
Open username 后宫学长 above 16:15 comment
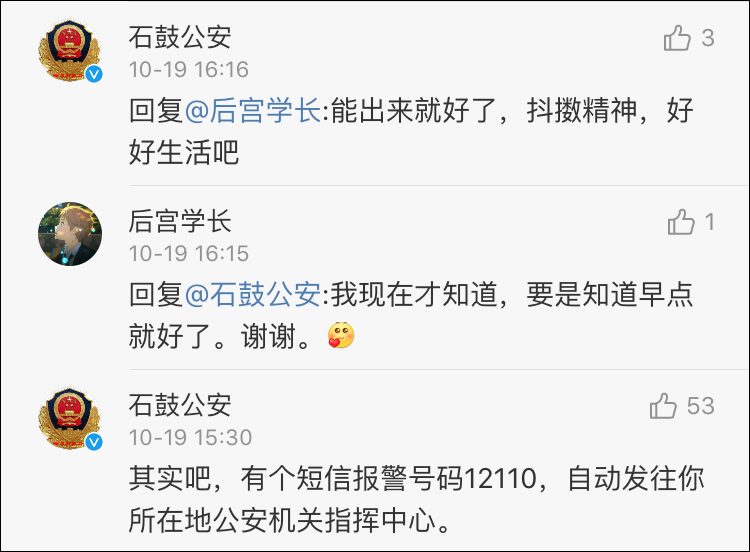click(180, 221)
